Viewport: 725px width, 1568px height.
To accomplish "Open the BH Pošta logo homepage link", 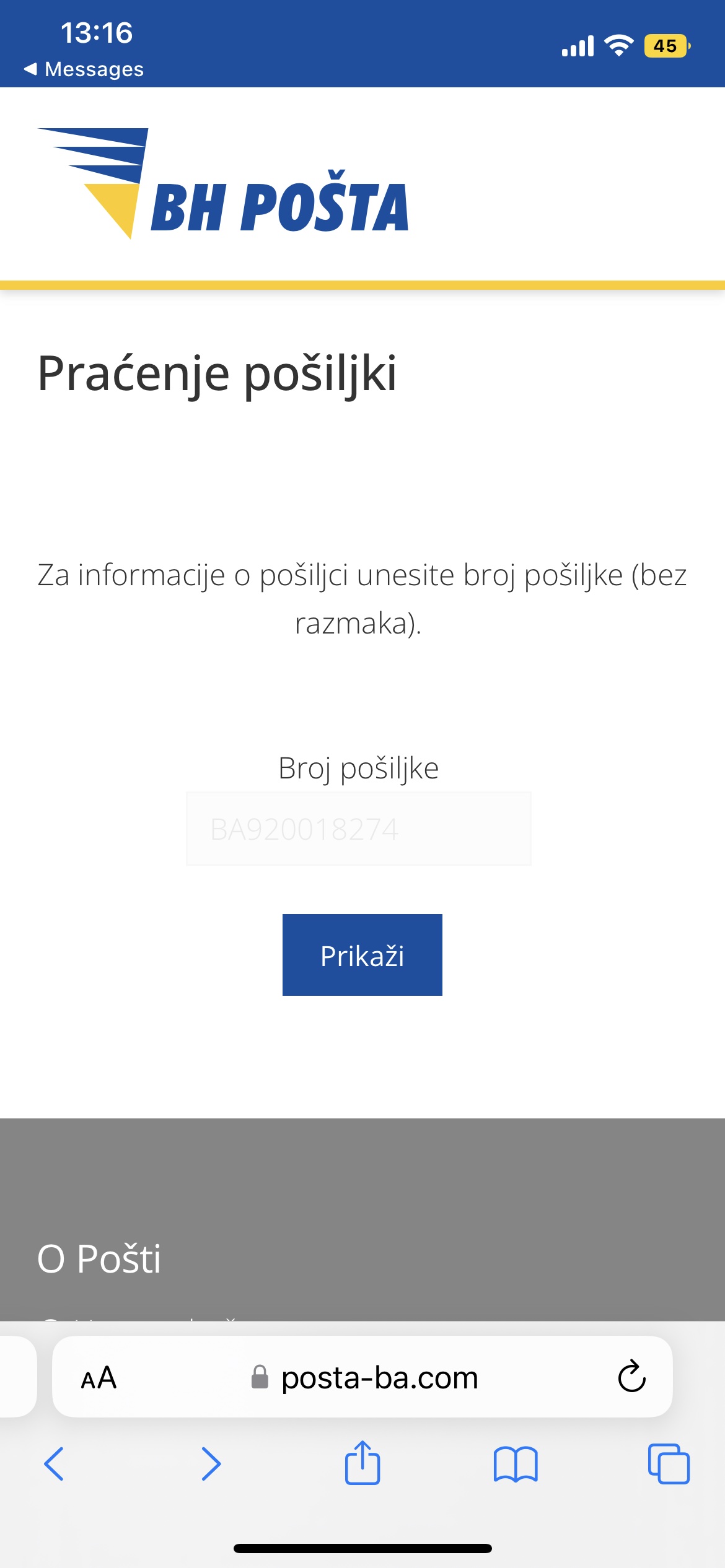I will (x=223, y=184).
